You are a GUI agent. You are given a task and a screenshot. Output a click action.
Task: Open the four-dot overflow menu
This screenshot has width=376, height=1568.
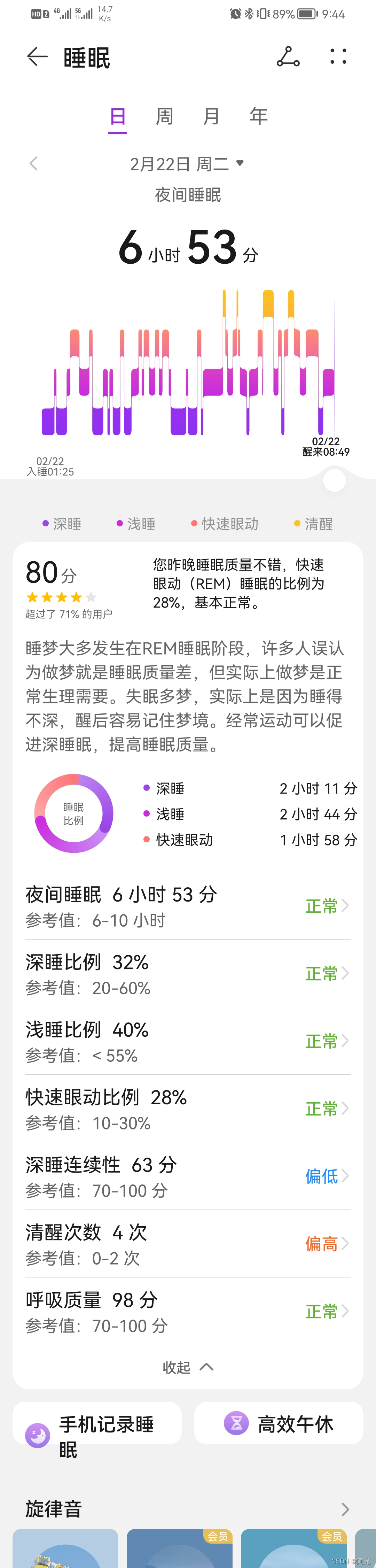338,56
